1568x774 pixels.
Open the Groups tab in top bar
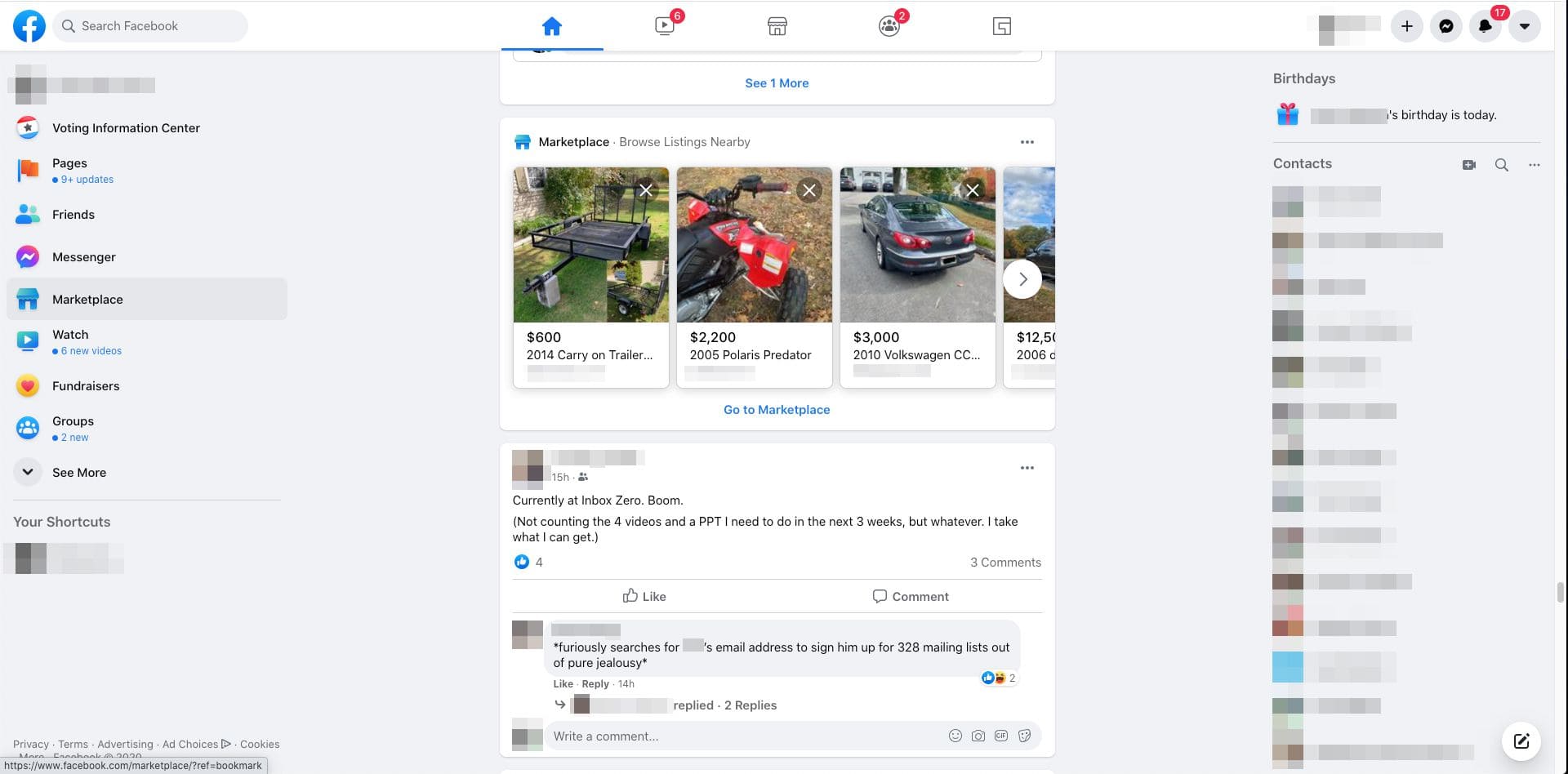click(x=889, y=26)
